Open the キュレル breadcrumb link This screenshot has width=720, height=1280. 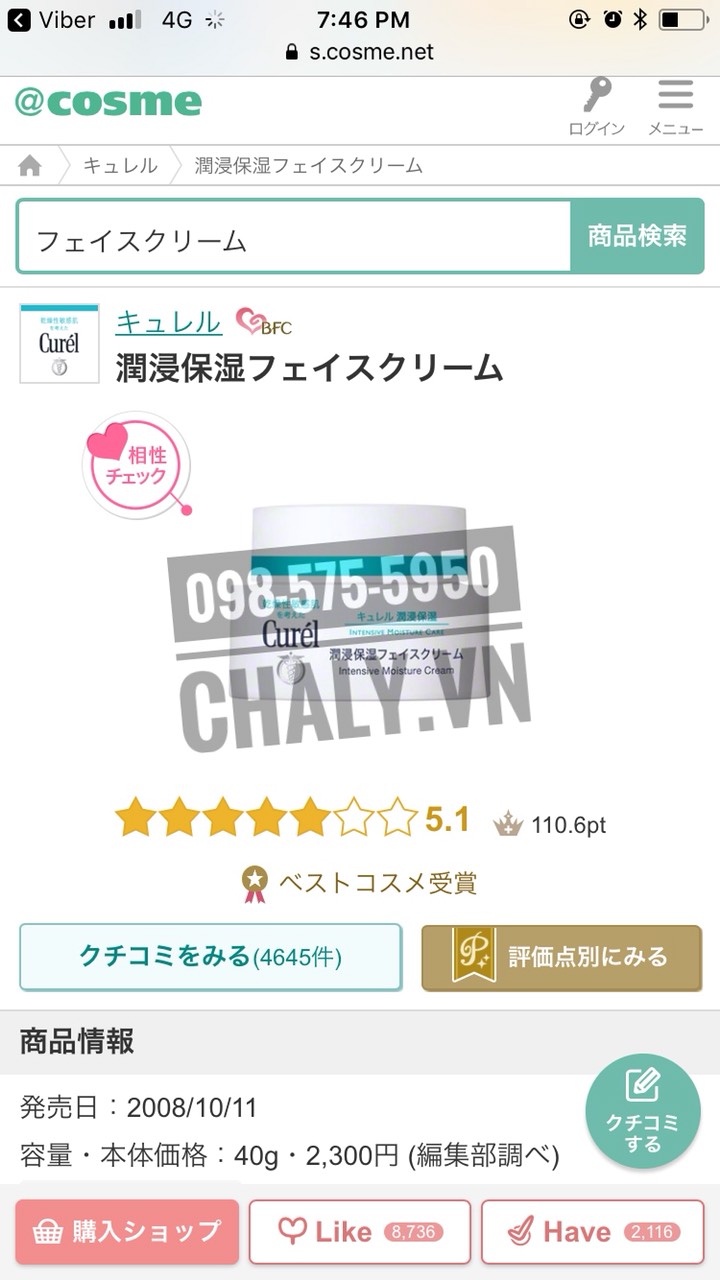(119, 166)
